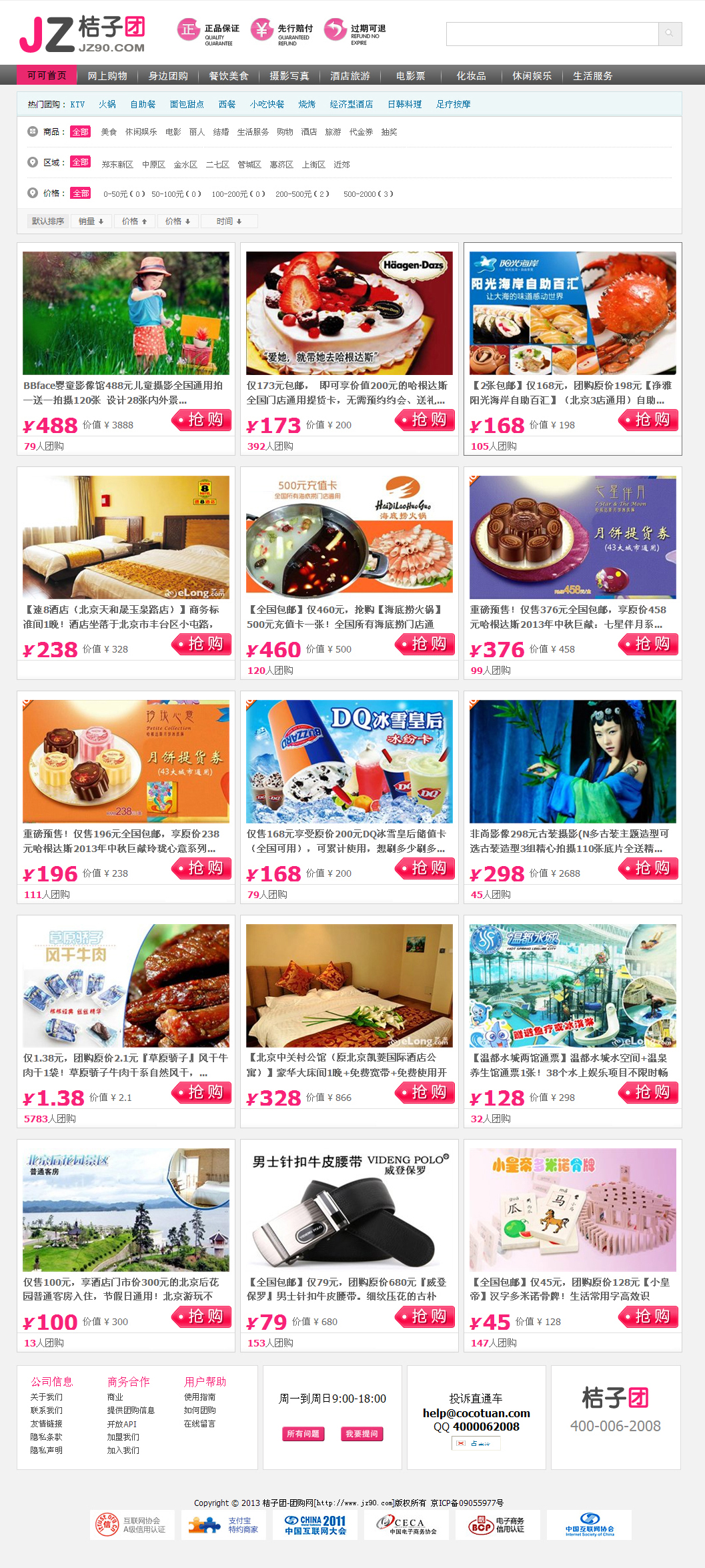Tap 抢购 for the ¥173 哈根达斯 cake deal
Image resolution: width=705 pixels, height=1568 pixels.
click(x=425, y=419)
